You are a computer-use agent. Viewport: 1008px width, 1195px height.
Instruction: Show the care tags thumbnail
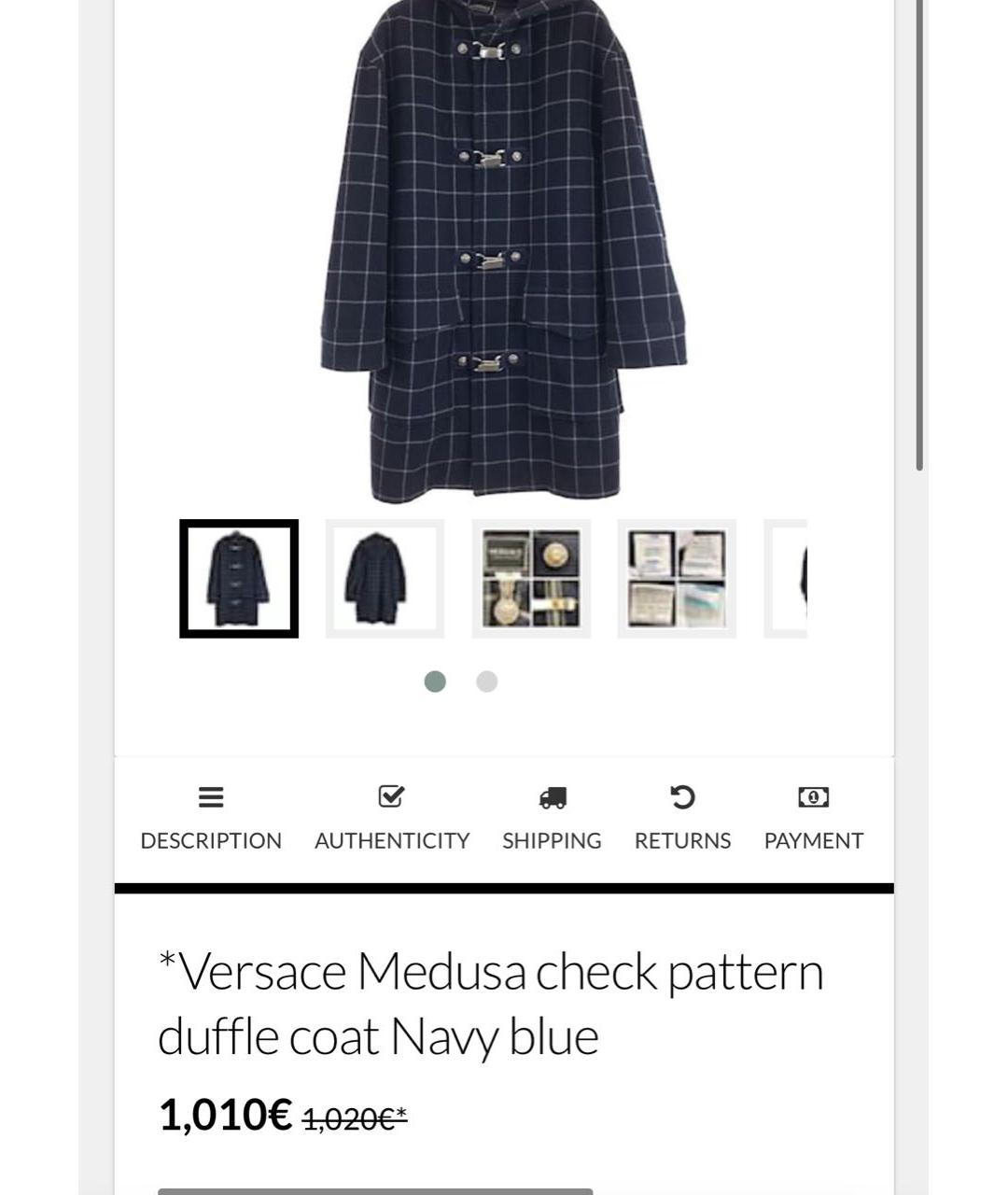click(x=677, y=579)
